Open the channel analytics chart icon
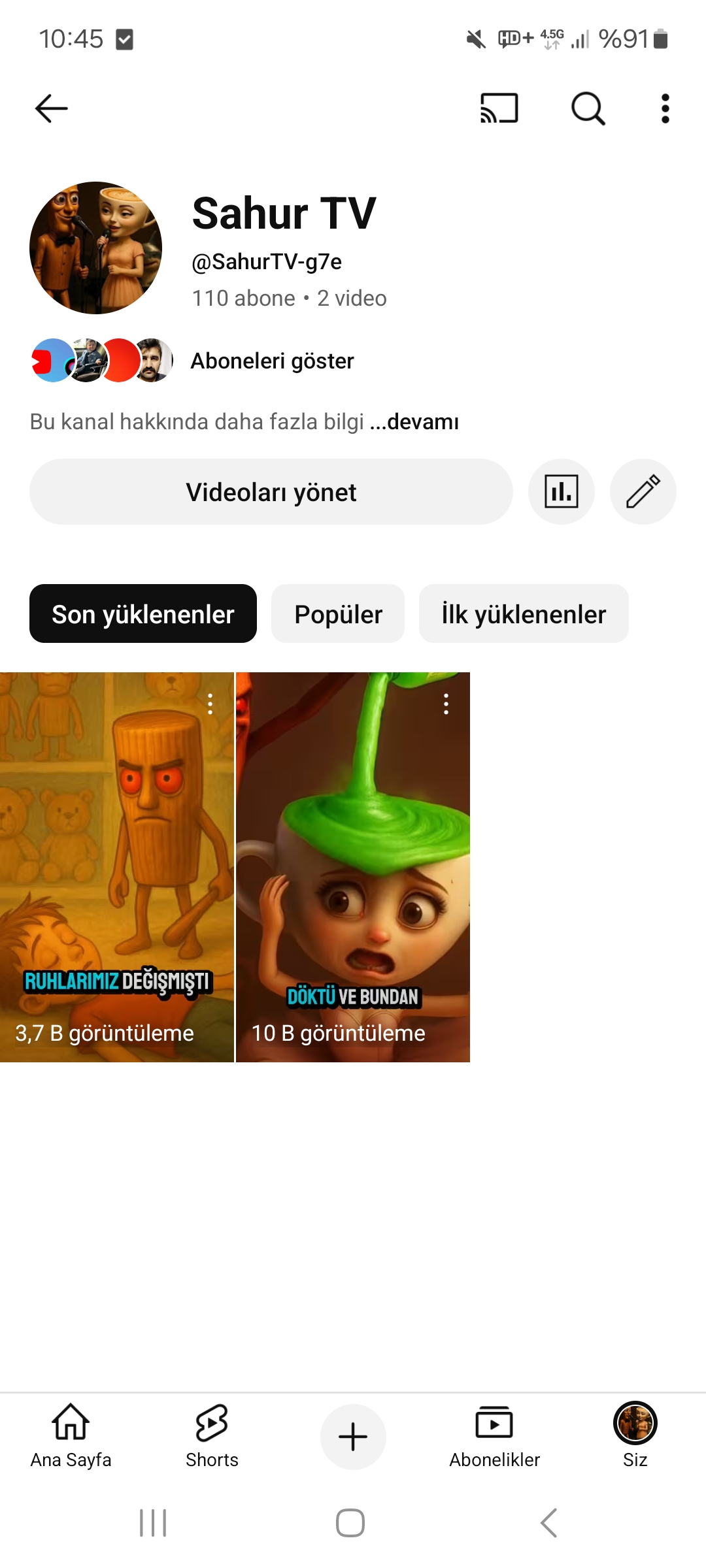 point(562,492)
